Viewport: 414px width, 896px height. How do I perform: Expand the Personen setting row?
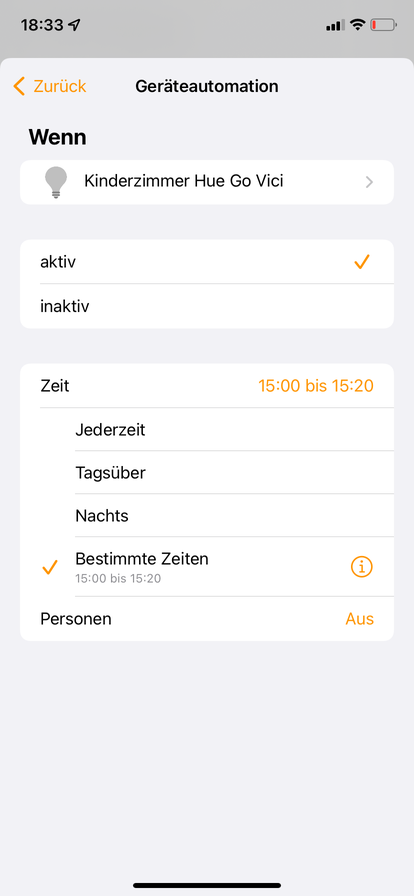(x=207, y=619)
